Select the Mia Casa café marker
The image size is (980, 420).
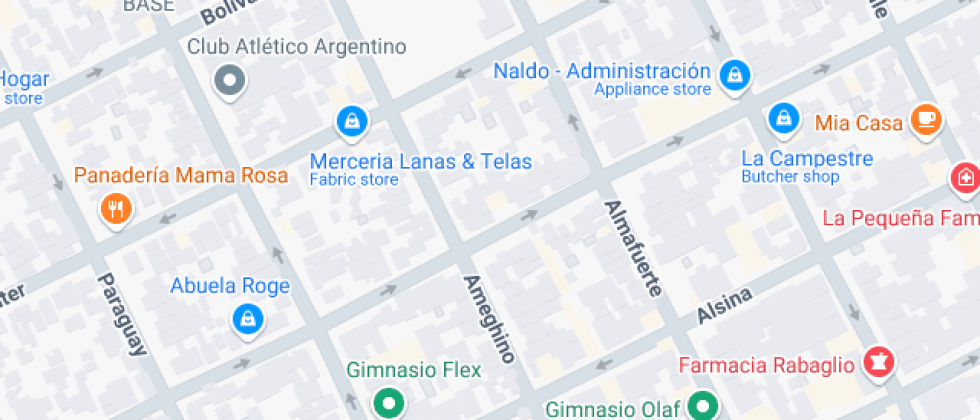(926, 121)
